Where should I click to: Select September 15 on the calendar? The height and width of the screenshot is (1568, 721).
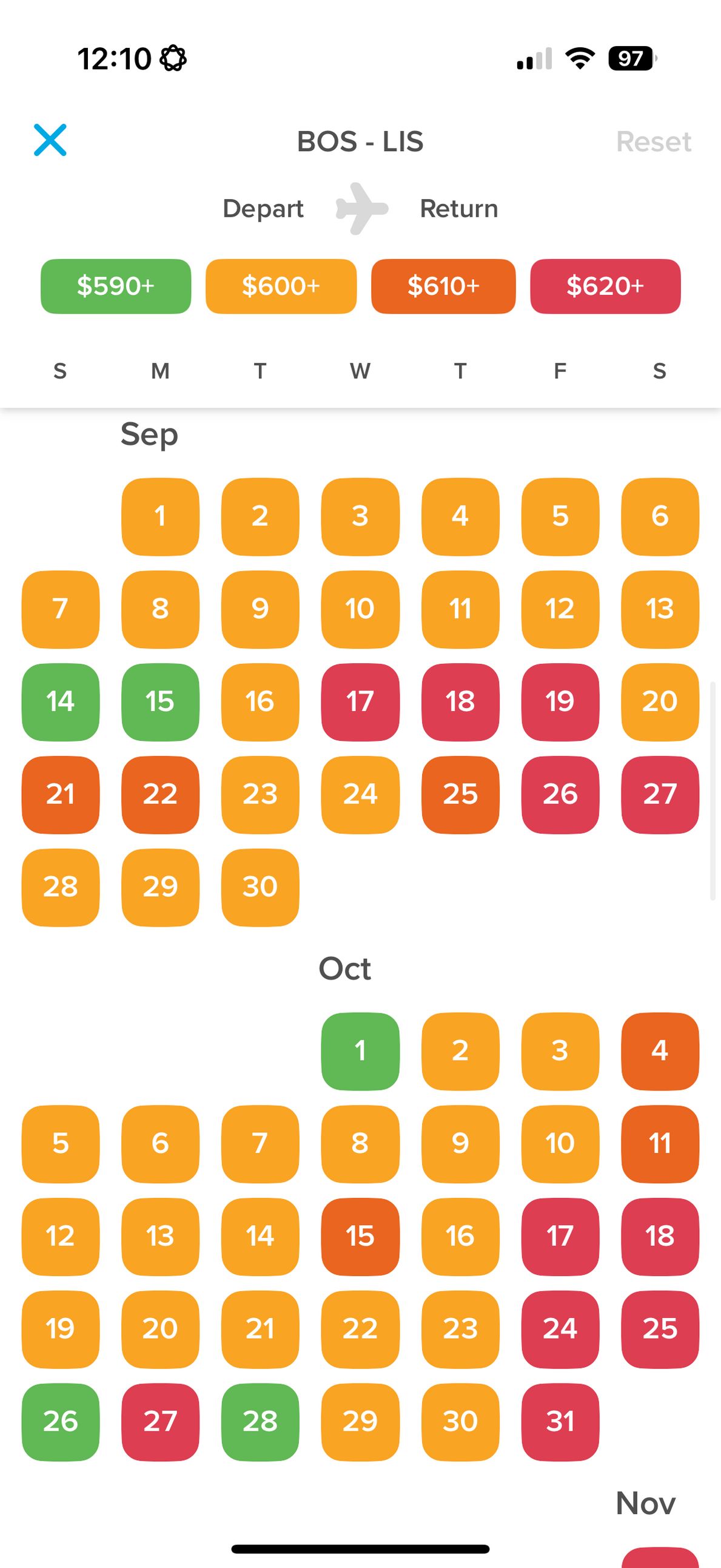160,701
